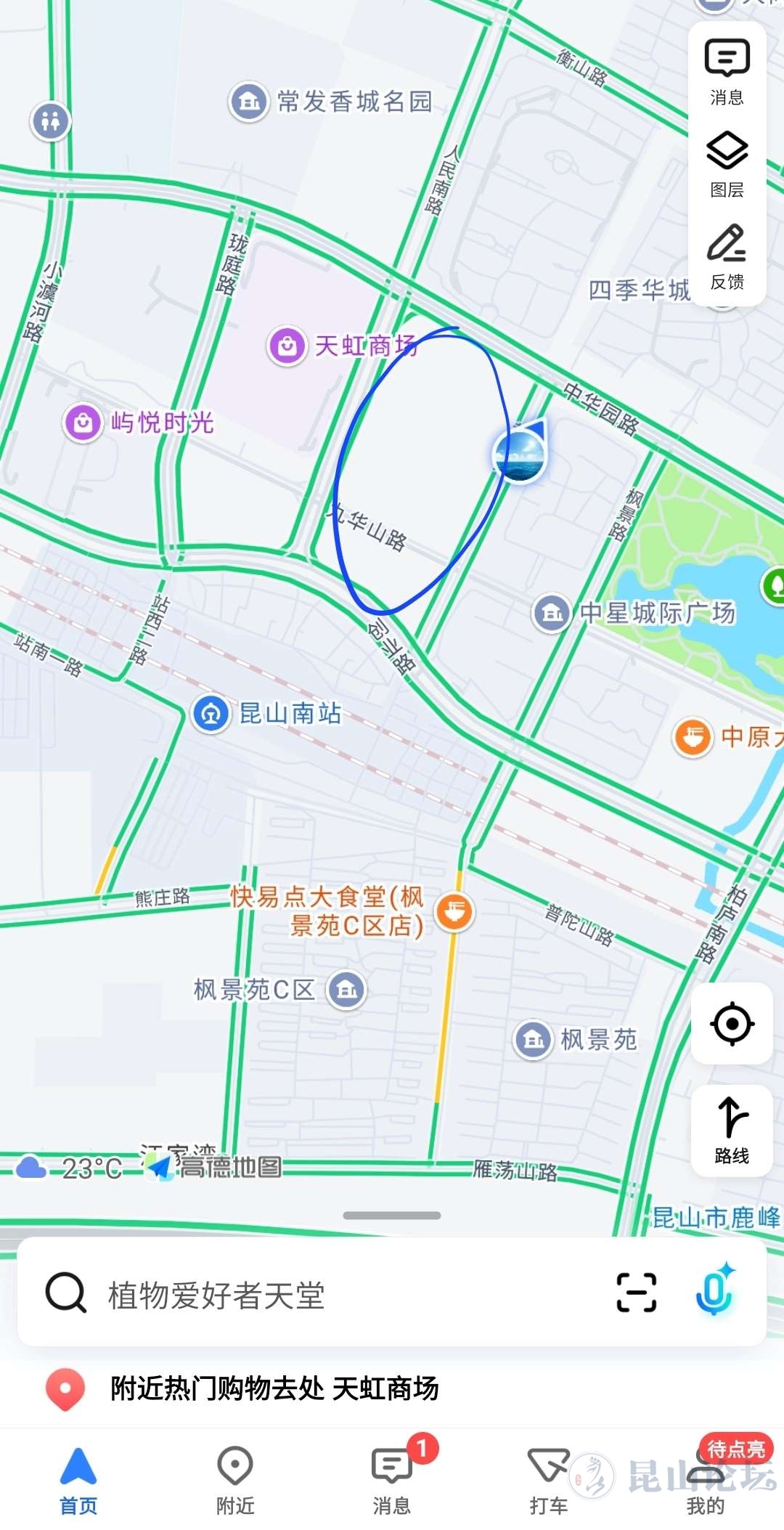
Task: Switch to the 附近 tab
Action: click(x=235, y=1480)
